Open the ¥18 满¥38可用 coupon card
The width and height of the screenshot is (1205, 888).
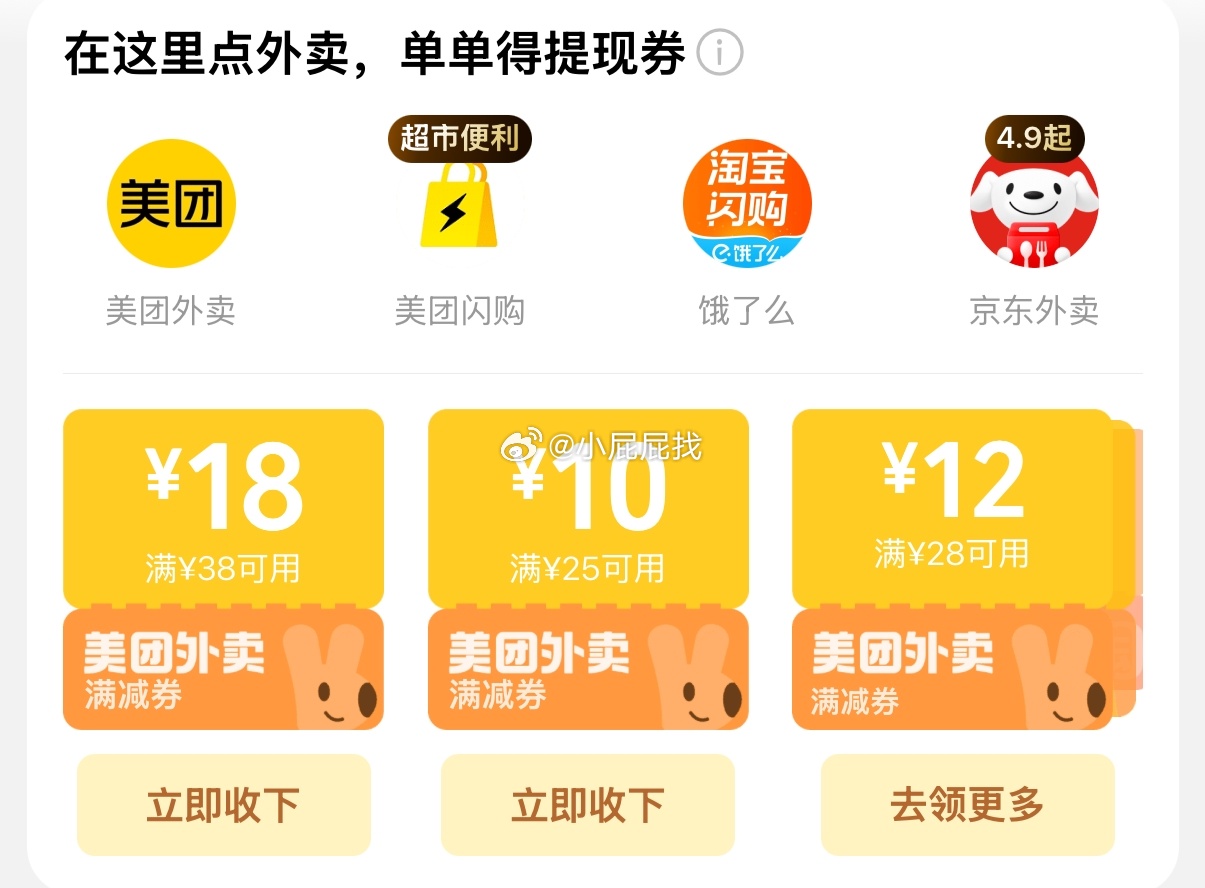click(x=223, y=568)
